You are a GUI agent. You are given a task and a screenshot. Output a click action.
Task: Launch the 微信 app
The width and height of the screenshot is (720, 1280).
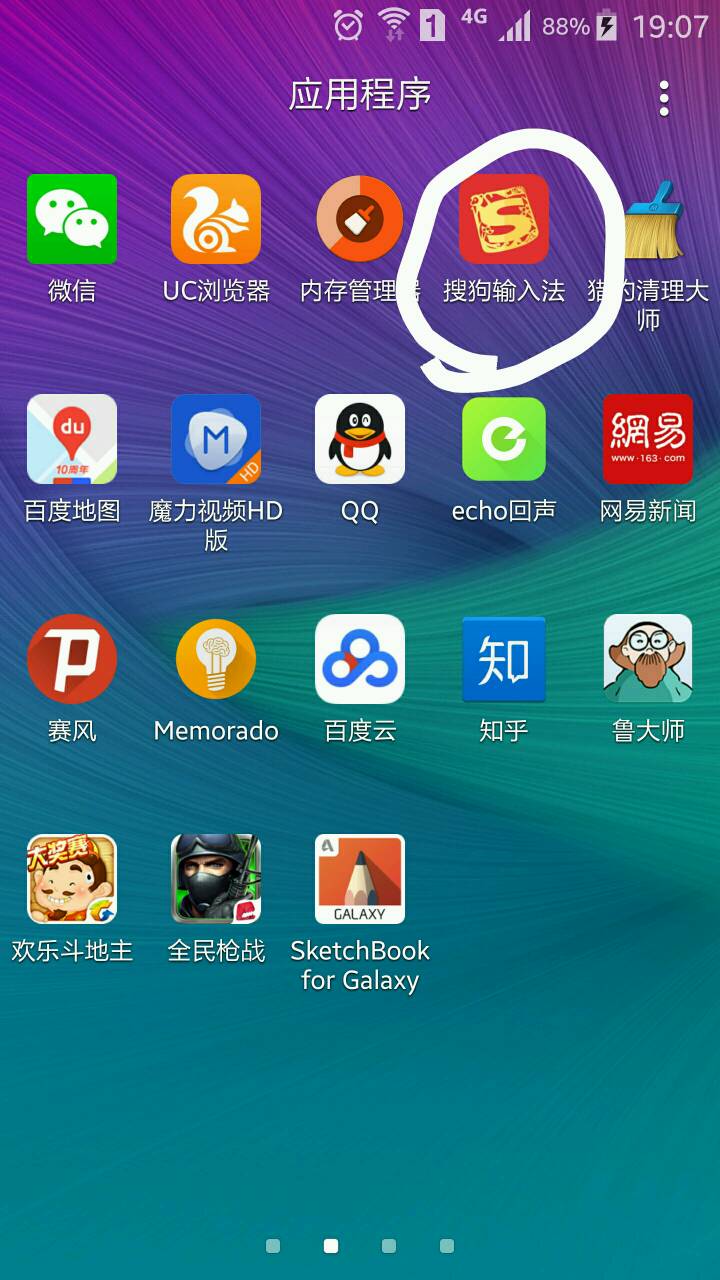[x=72, y=219]
